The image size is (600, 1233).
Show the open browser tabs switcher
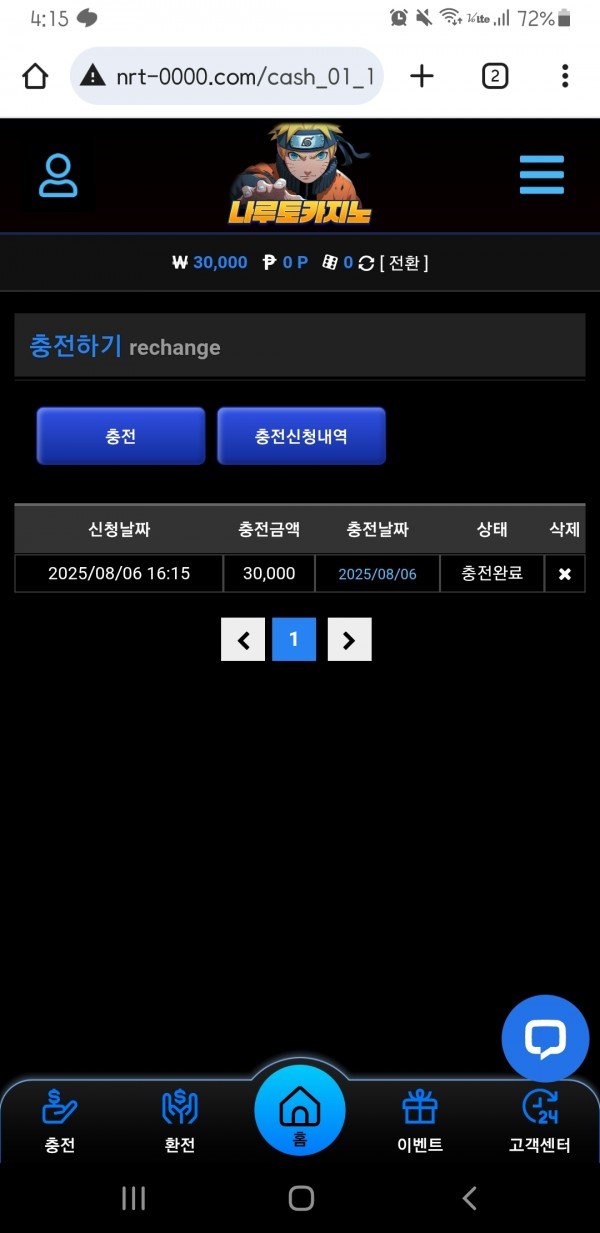click(495, 76)
